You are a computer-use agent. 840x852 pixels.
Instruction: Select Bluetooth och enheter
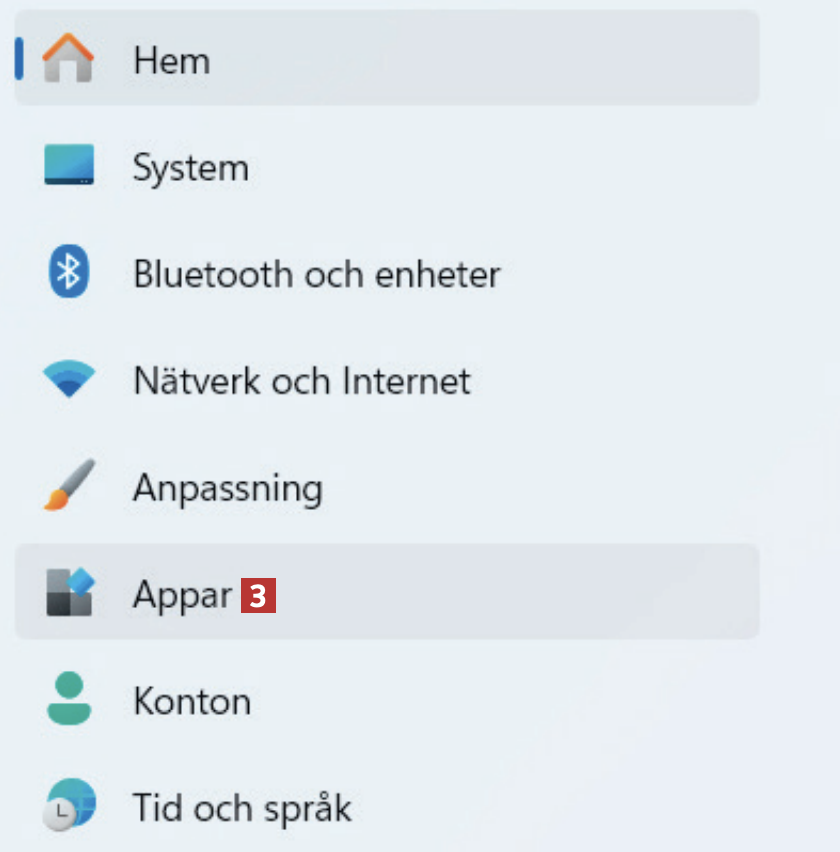click(316, 273)
